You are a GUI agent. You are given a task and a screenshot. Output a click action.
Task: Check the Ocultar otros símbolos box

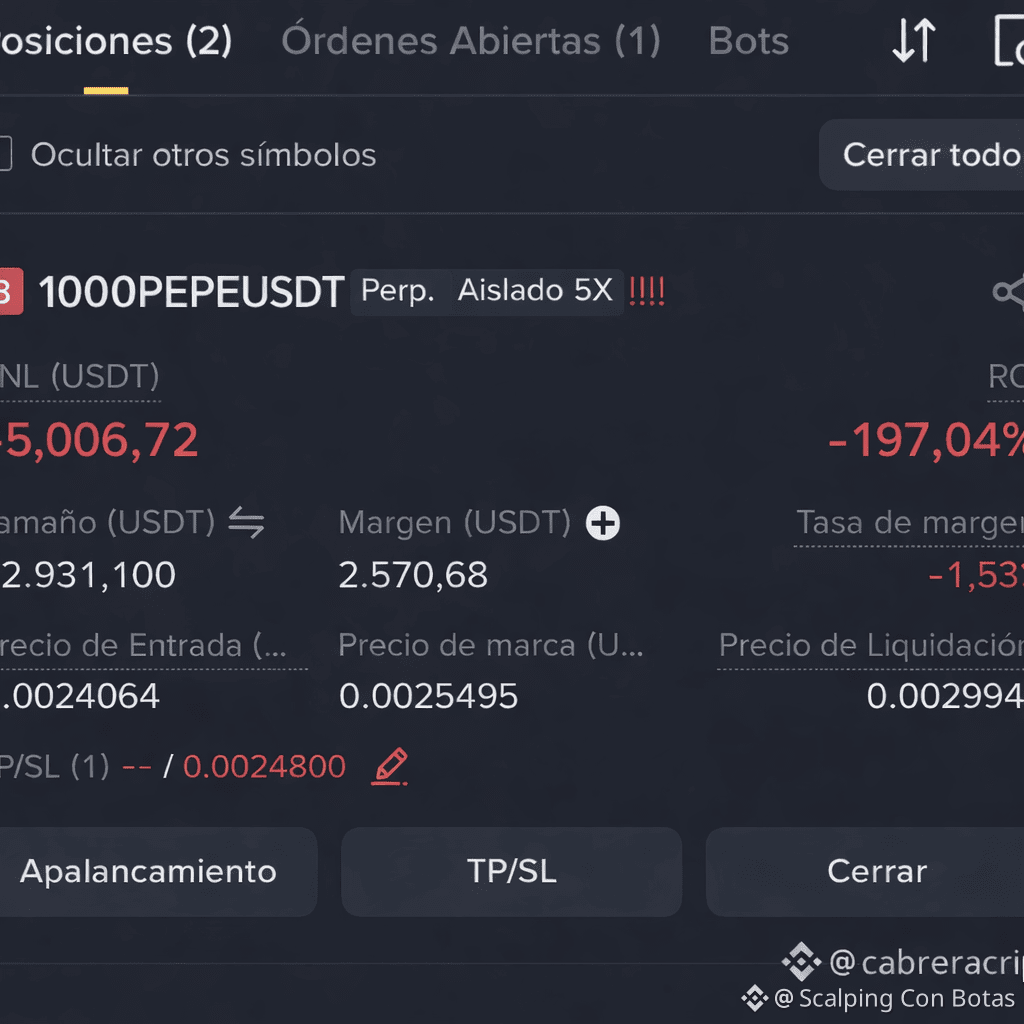4,155
